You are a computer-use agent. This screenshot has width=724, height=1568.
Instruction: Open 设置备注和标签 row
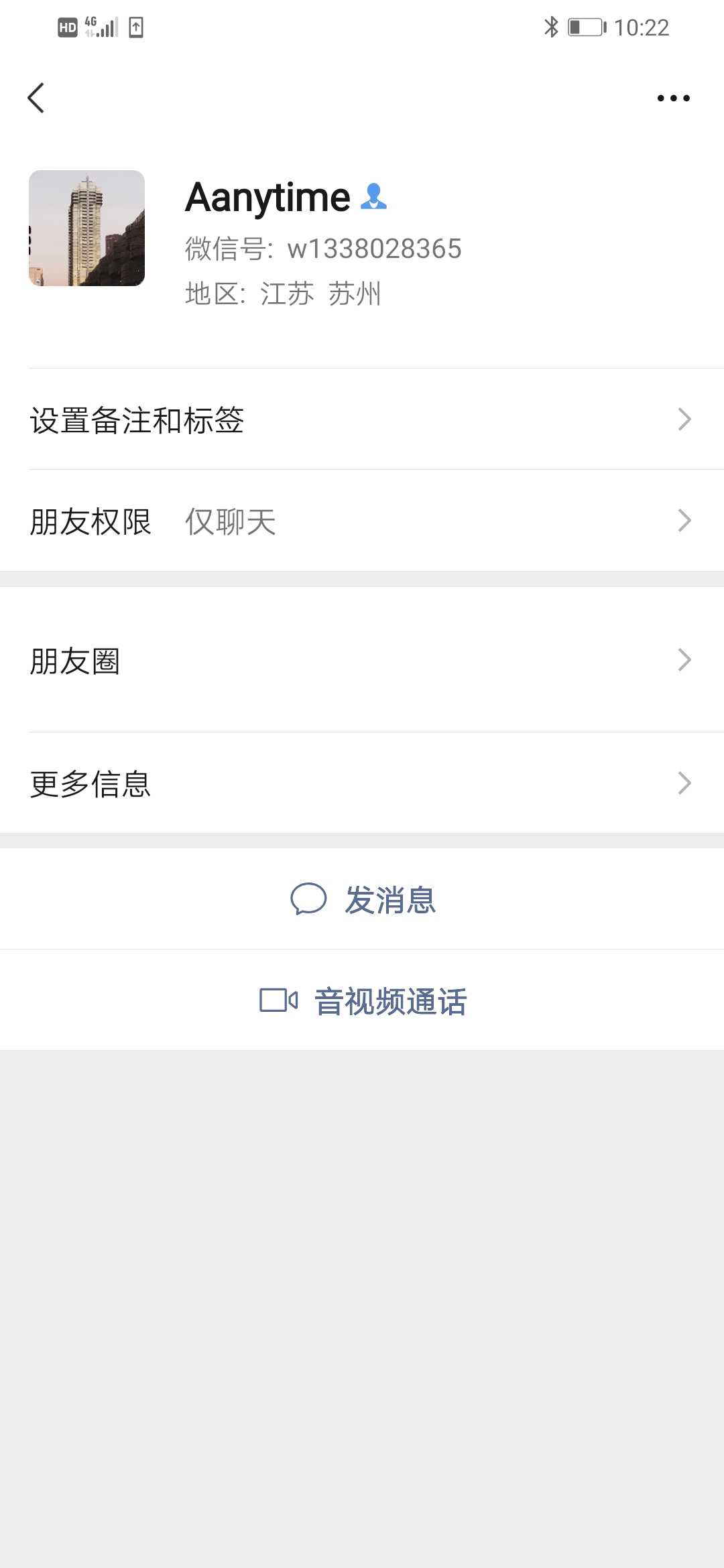coord(362,419)
